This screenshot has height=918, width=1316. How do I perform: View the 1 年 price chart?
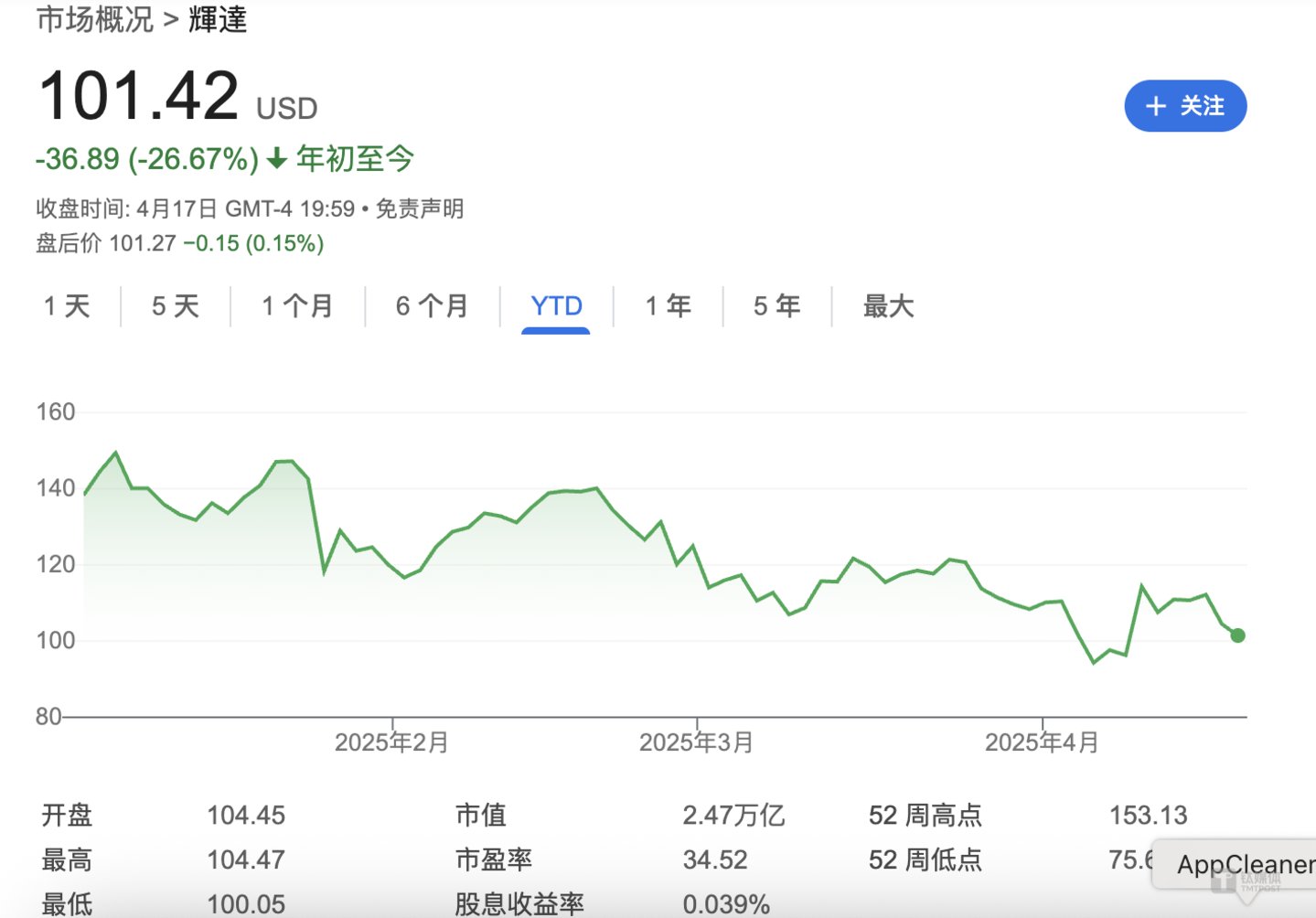point(668,306)
